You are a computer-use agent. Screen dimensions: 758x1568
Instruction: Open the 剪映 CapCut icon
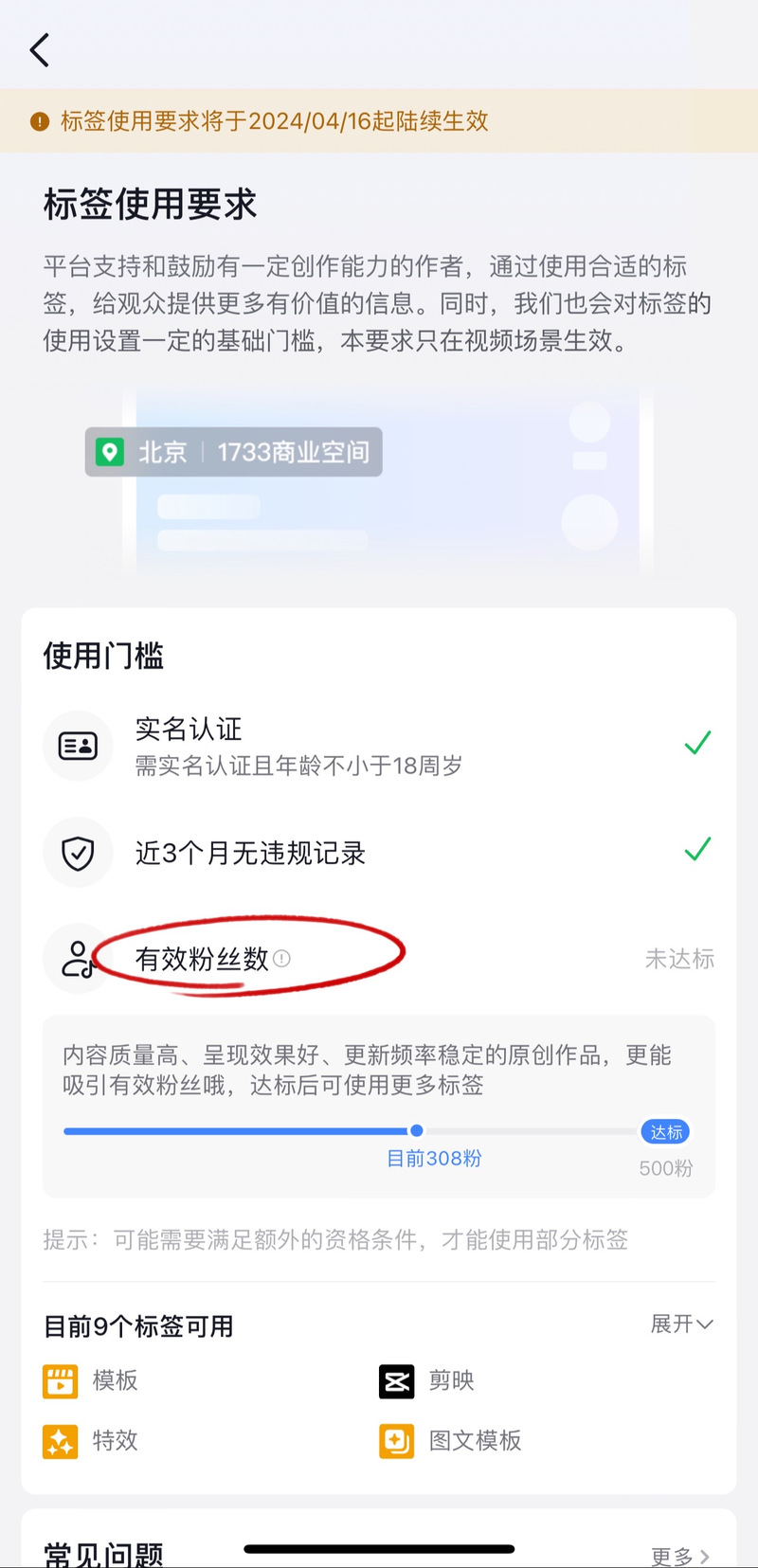coord(396,1380)
